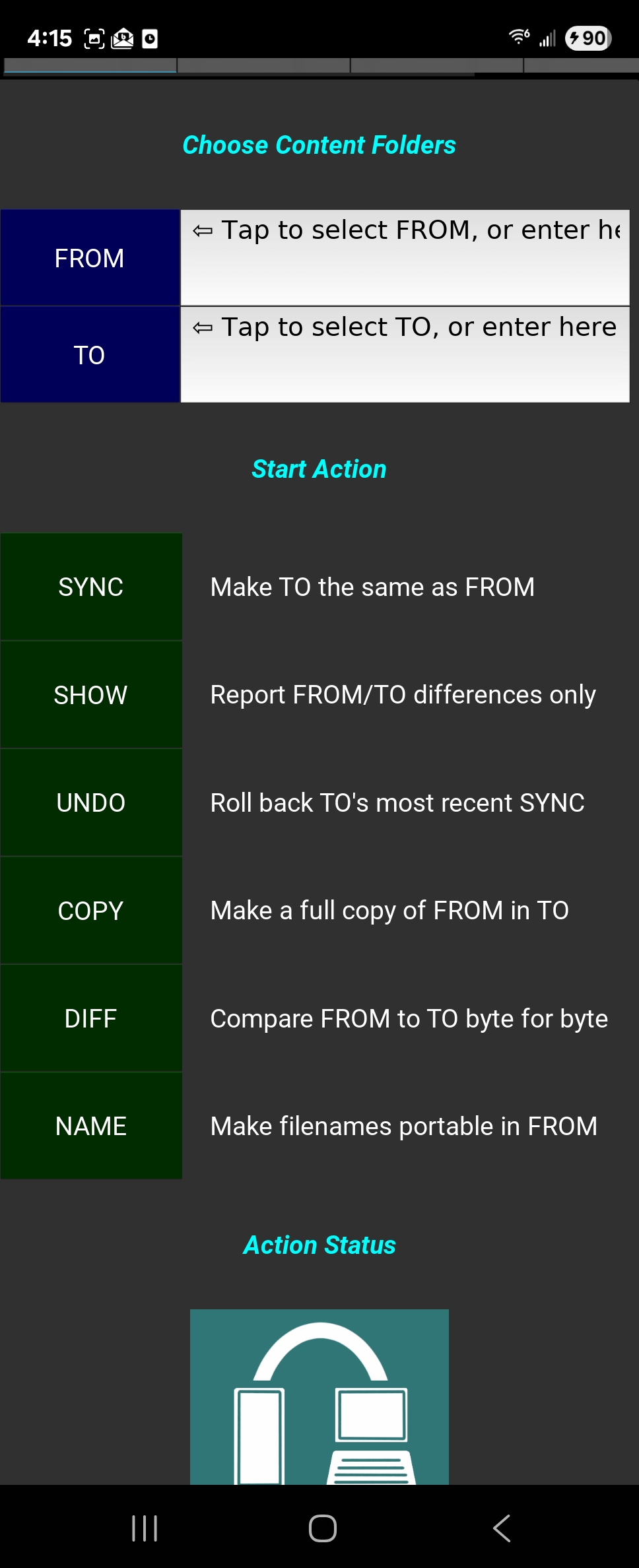Viewport: 639px width, 1568px height.
Task: Go back using the system back button
Action: click(x=502, y=1528)
